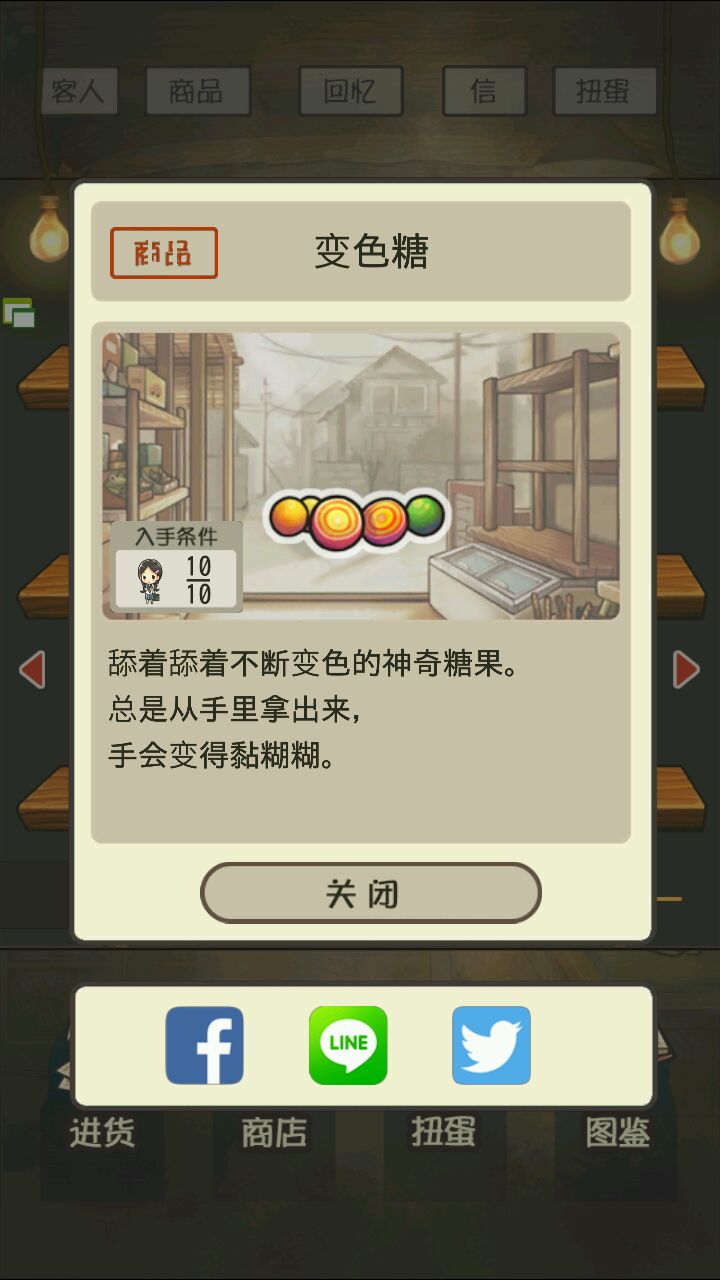Go to the previous item with the left arrow

pos(32,669)
